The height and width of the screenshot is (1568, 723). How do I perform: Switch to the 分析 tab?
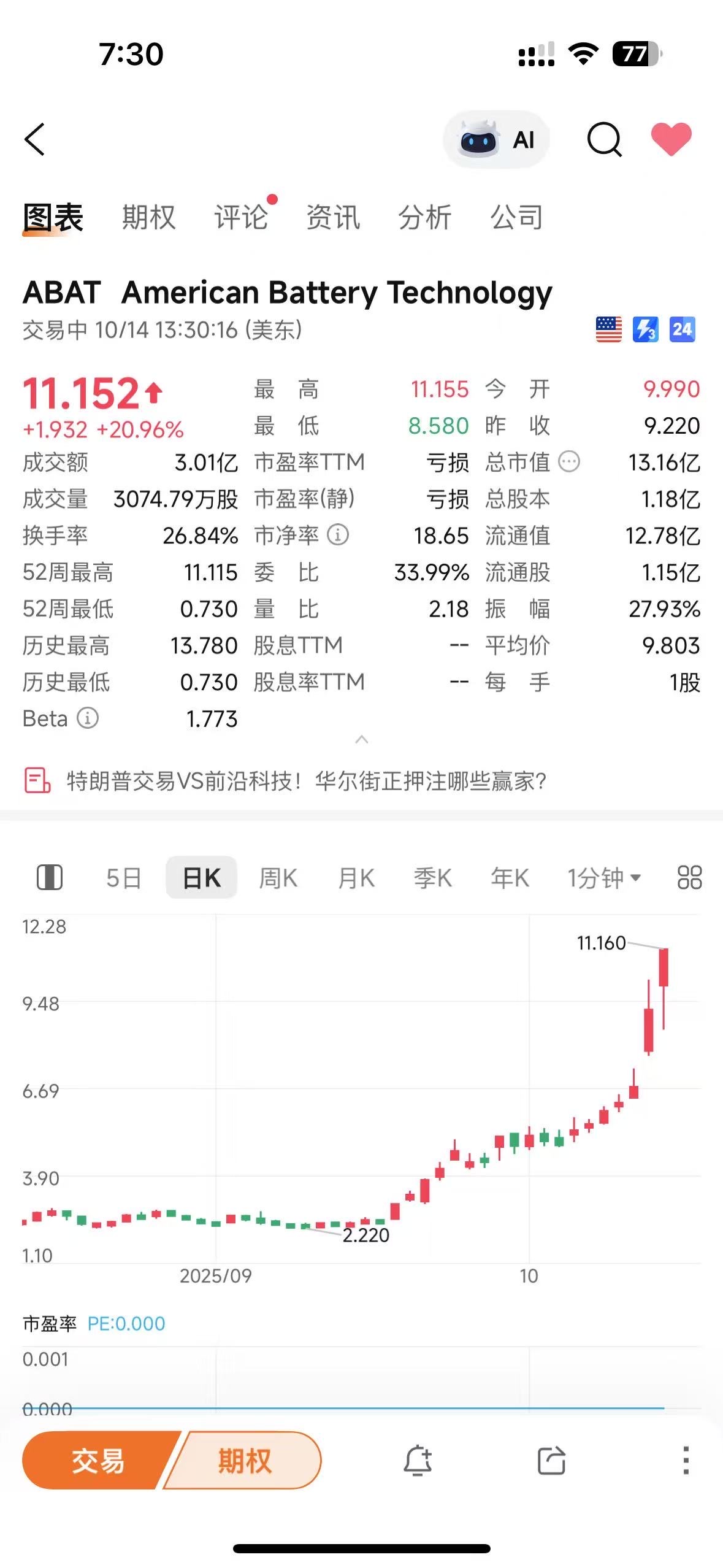pos(425,218)
